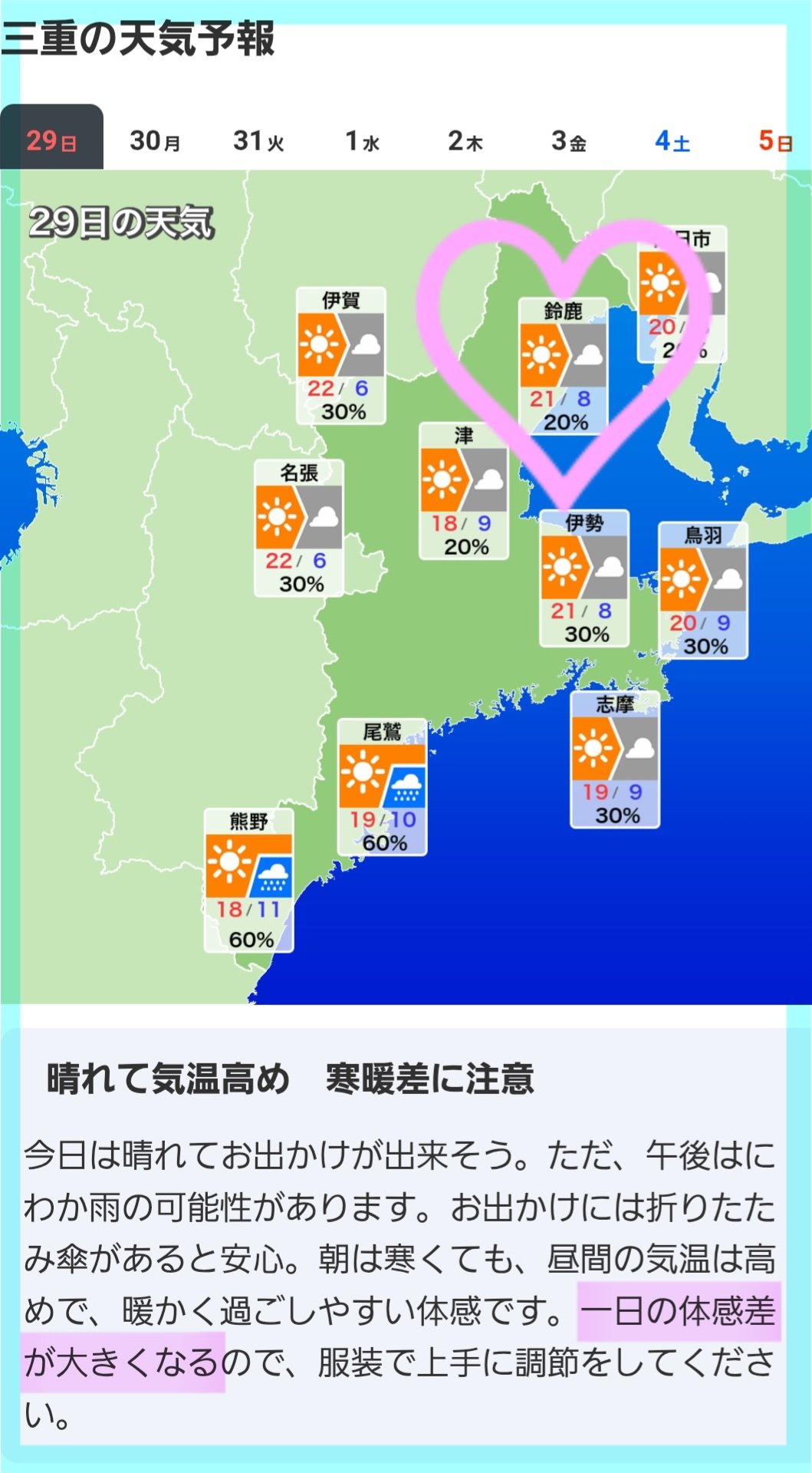This screenshot has width=812, height=1473.
Task: Switch to the 30月 forecast tab
Action: tap(155, 140)
